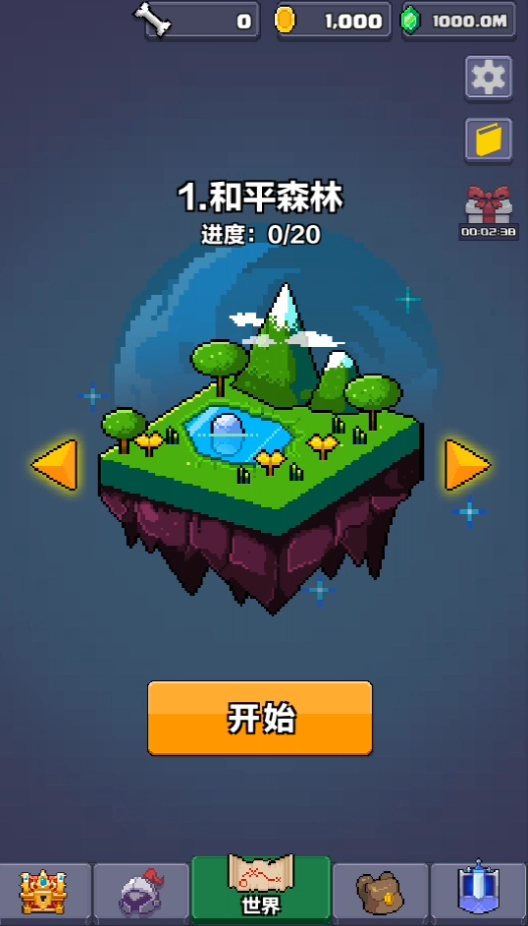The height and width of the screenshot is (926, 528).
Task: Switch to the backpack inventory tab
Action: click(x=380, y=894)
